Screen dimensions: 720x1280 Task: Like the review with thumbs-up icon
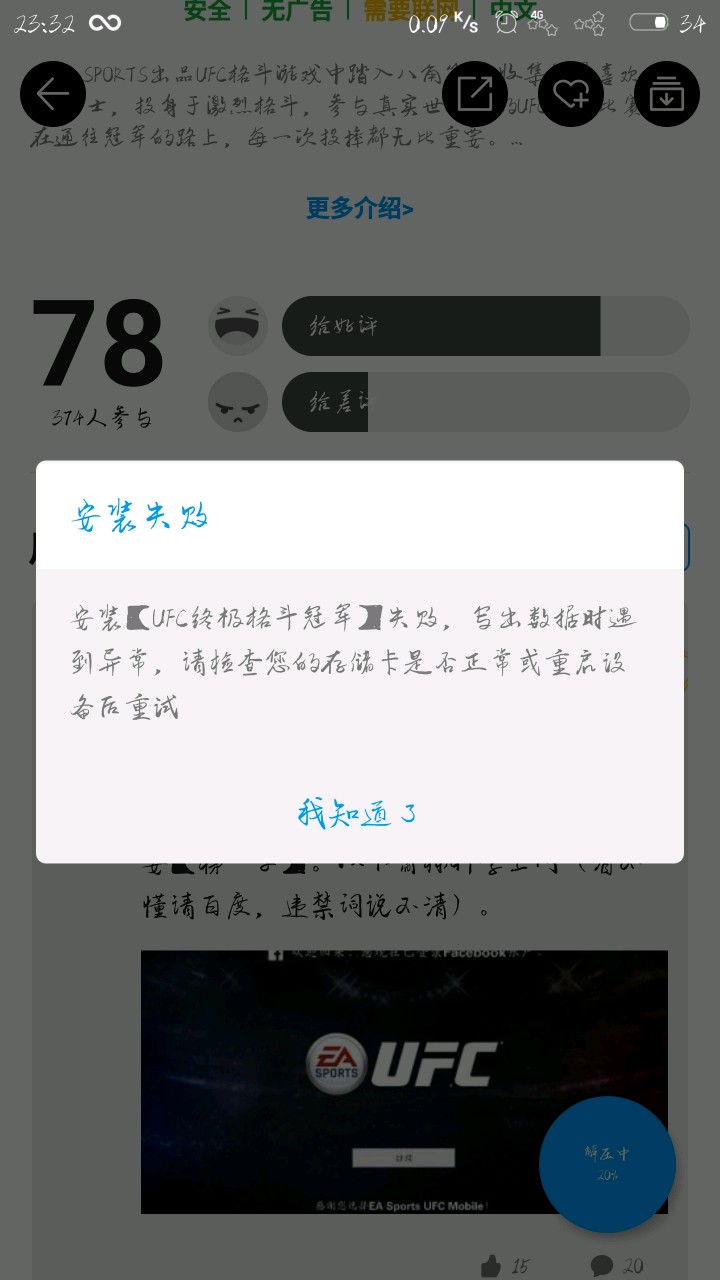point(490,1266)
